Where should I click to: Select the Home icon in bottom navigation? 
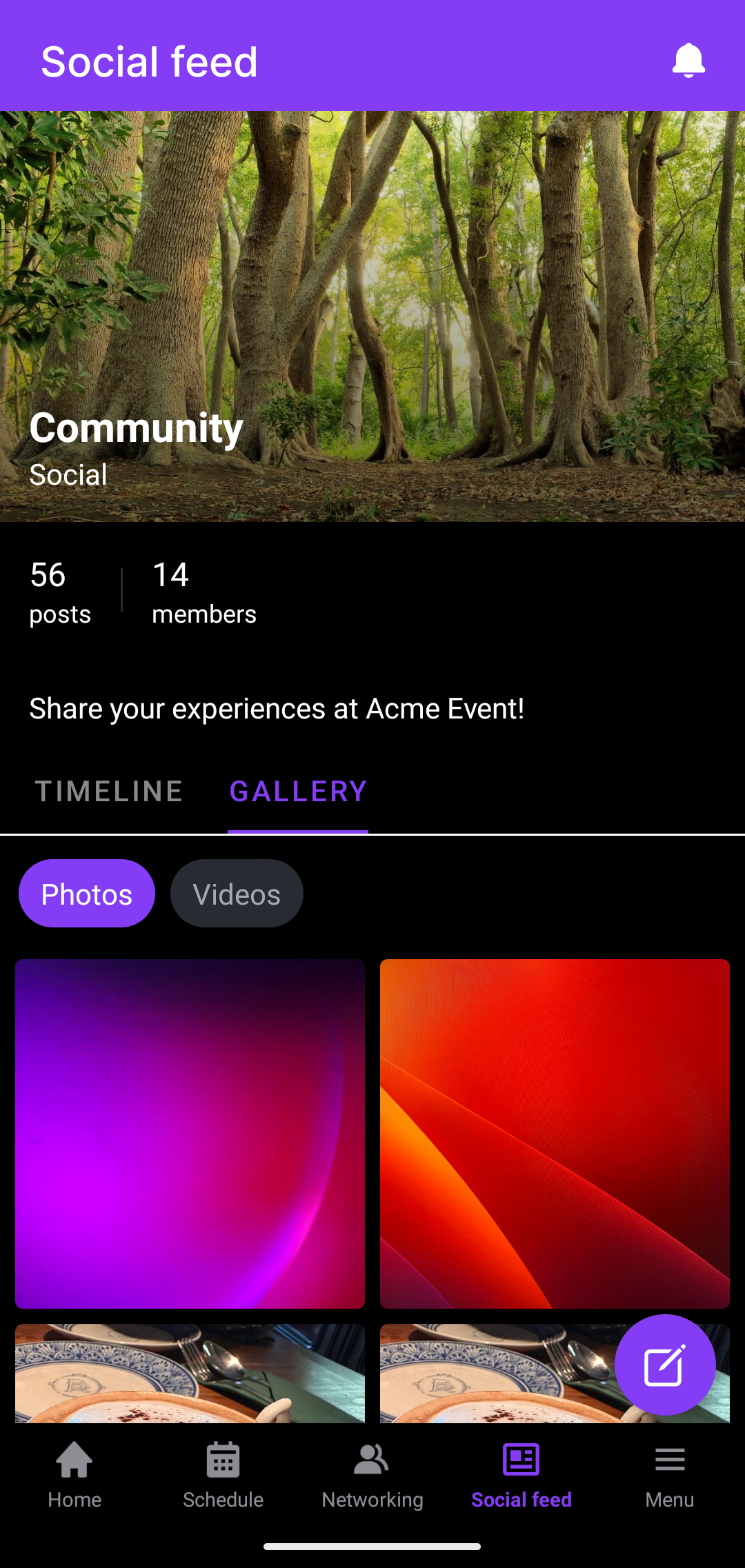pos(74,1462)
